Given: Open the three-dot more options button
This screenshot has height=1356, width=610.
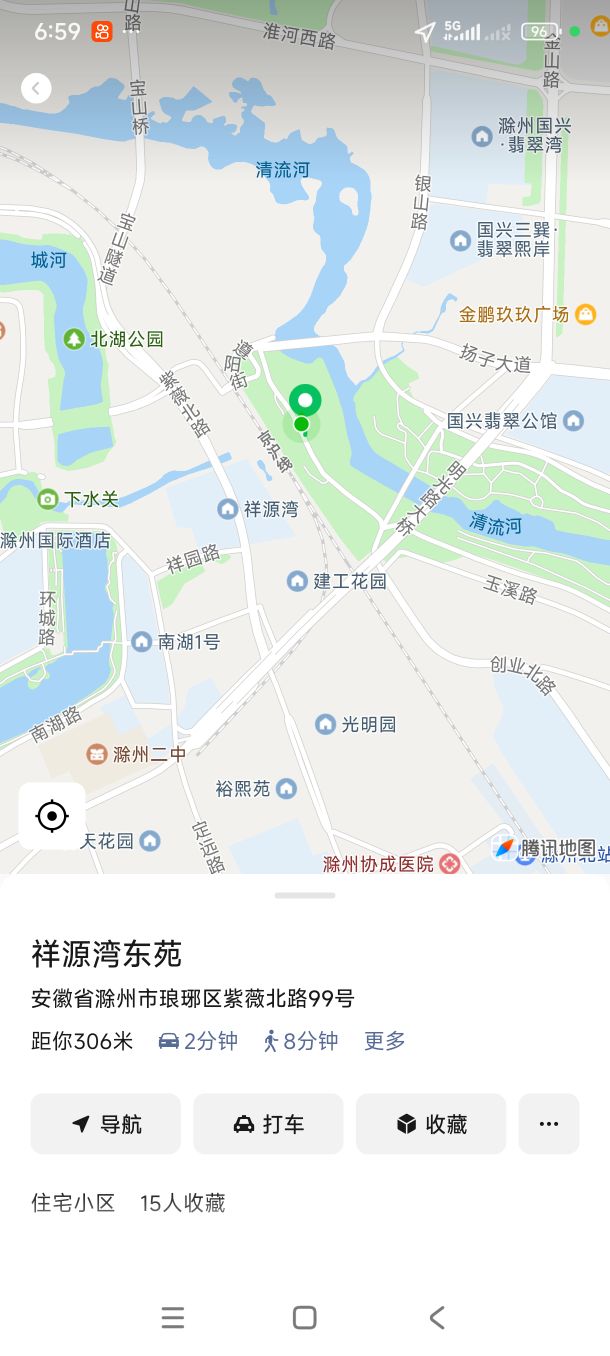Looking at the screenshot, I should pos(549,1124).
